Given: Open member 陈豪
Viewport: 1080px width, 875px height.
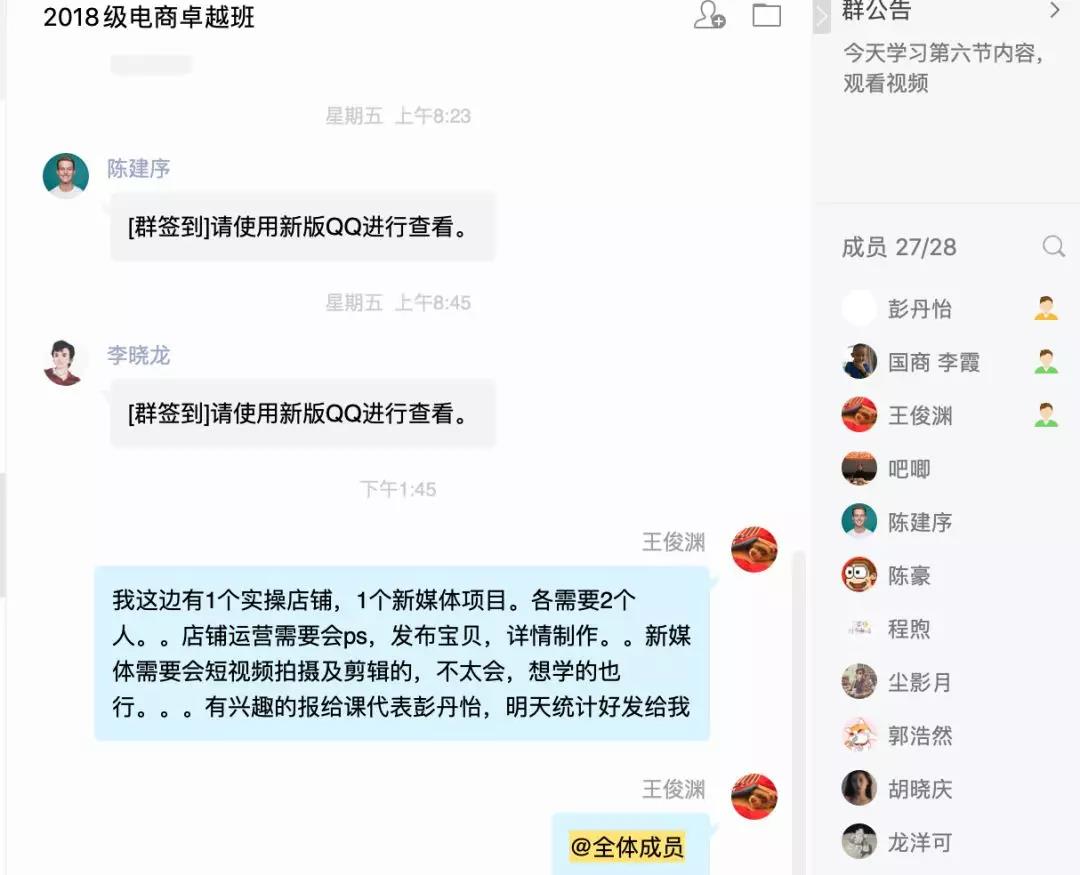Looking at the screenshot, I should (908, 575).
